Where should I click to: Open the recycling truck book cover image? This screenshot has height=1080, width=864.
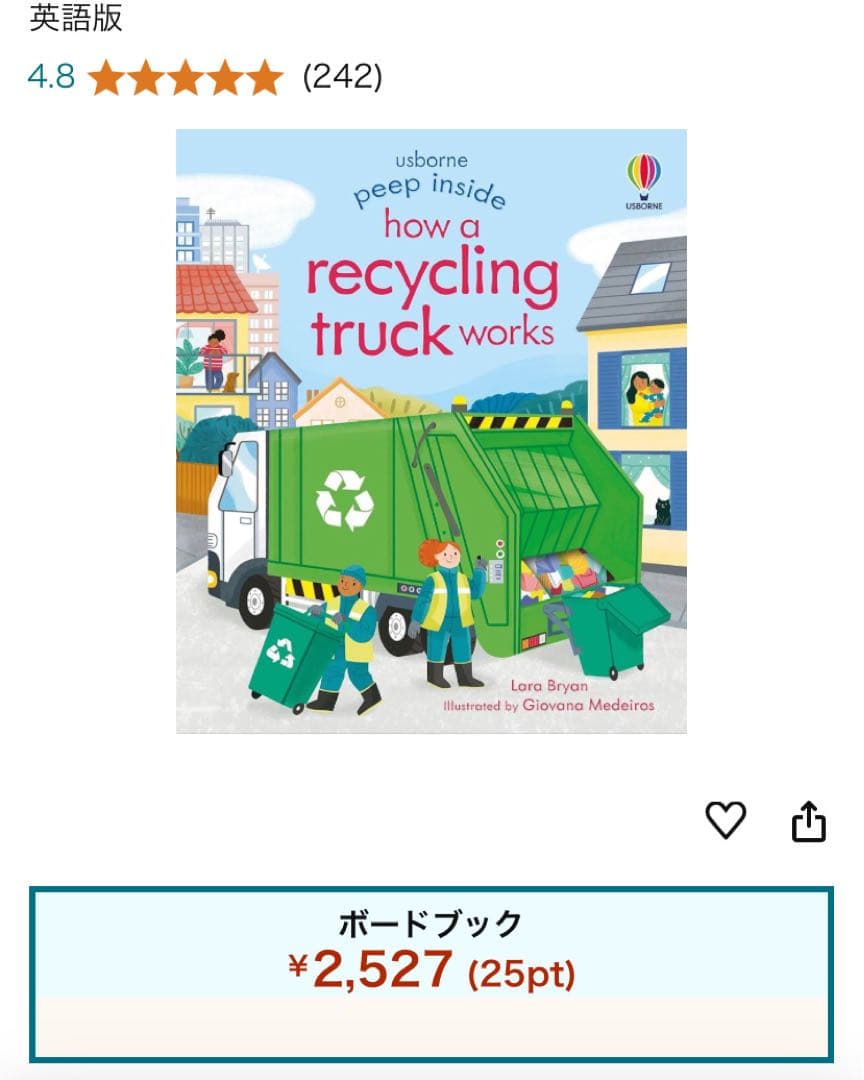431,431
